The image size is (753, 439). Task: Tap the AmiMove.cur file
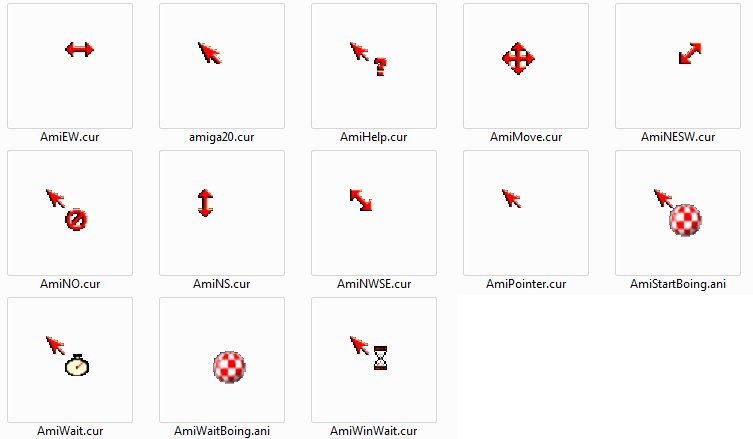[x=526, y=66]
